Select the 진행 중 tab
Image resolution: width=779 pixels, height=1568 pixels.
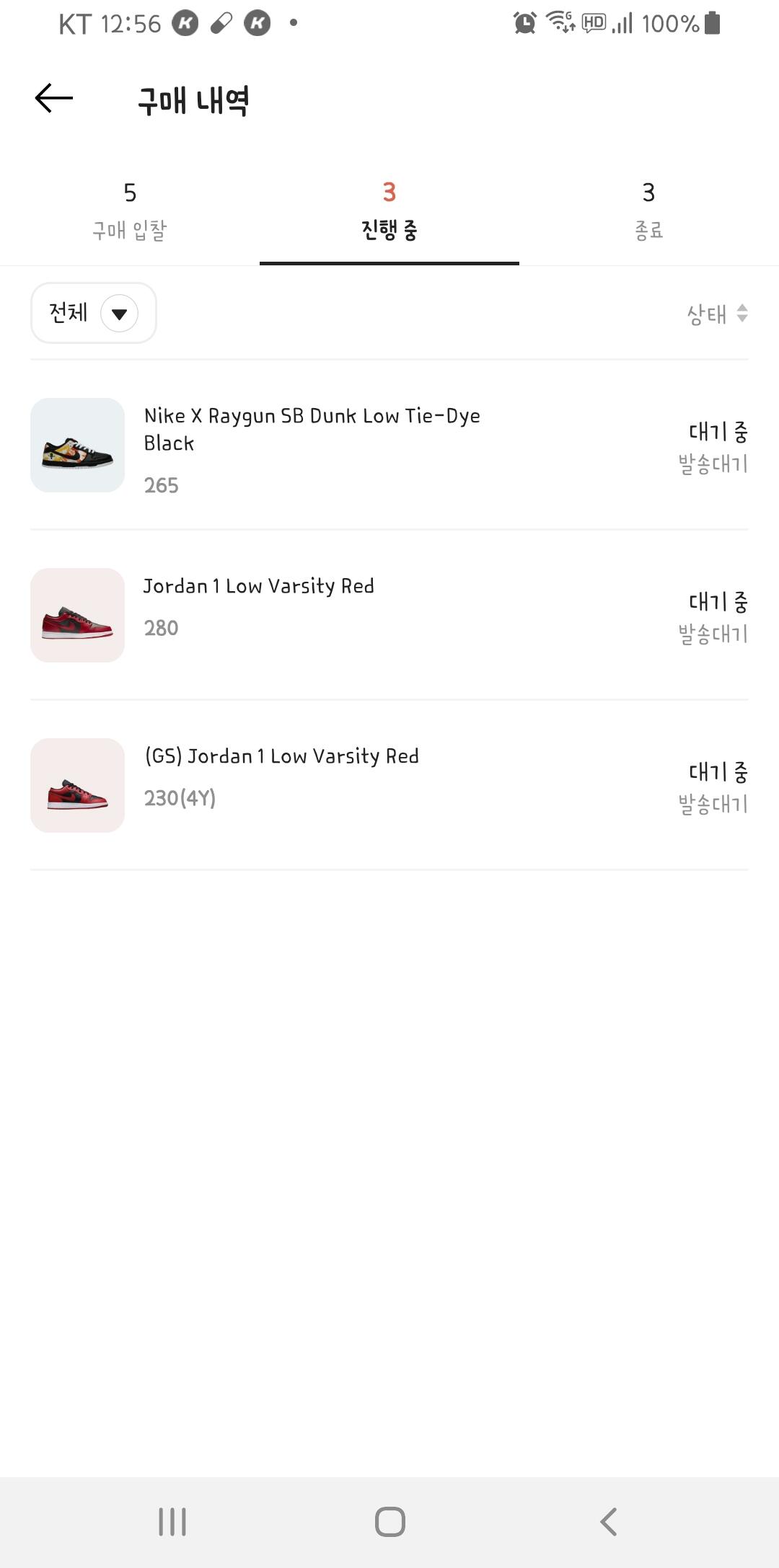[389, 211]
